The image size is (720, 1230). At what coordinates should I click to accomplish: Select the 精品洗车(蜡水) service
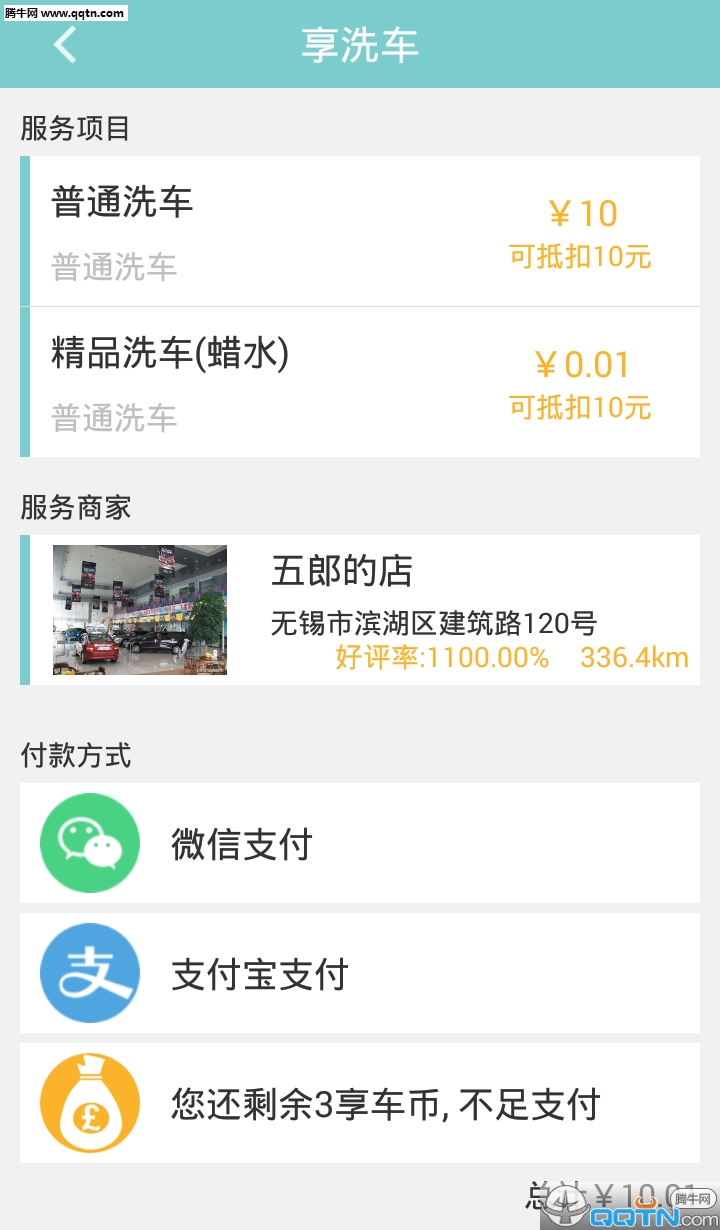tap(360, 382)
